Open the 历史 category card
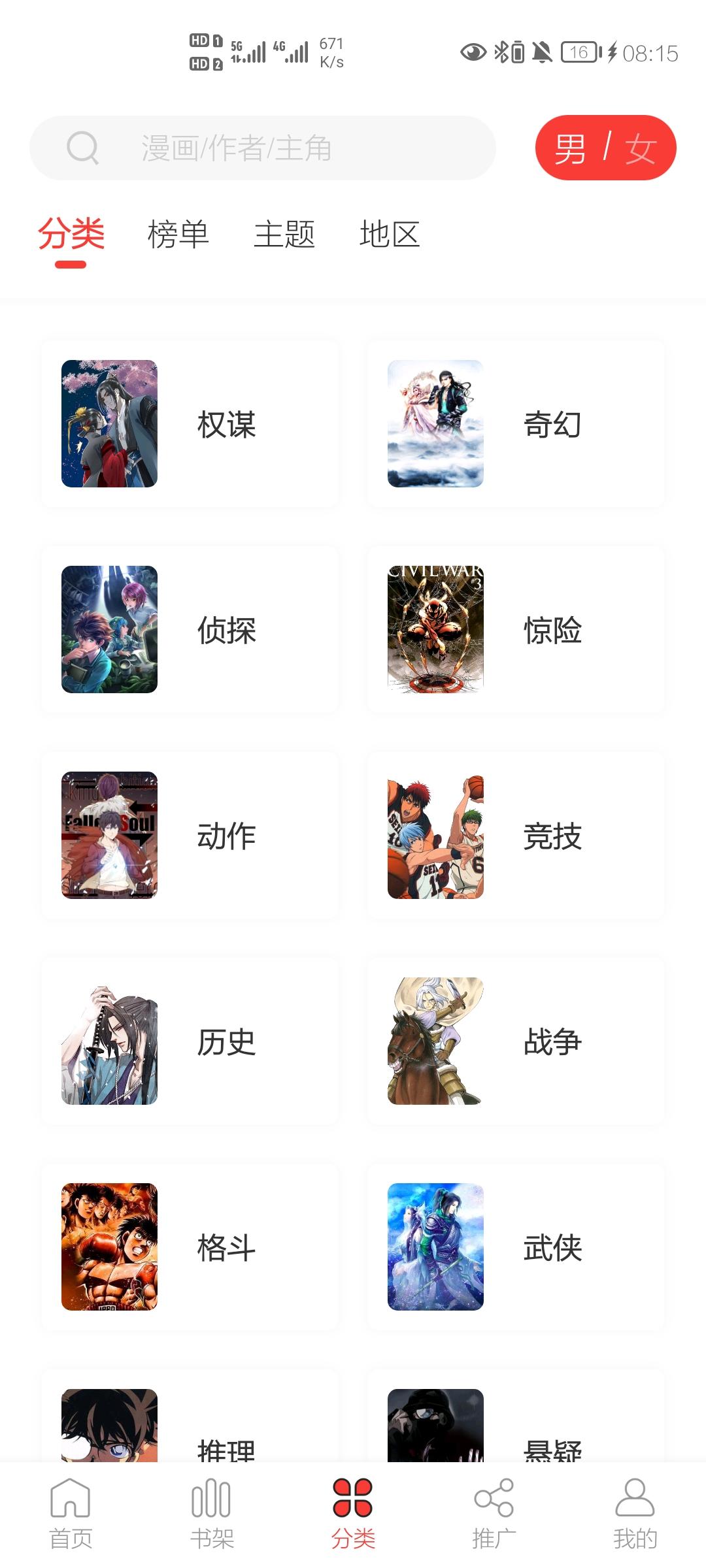Image resolution: width=706 pixels, height=1568 pixels. (x=190, y=1041)
